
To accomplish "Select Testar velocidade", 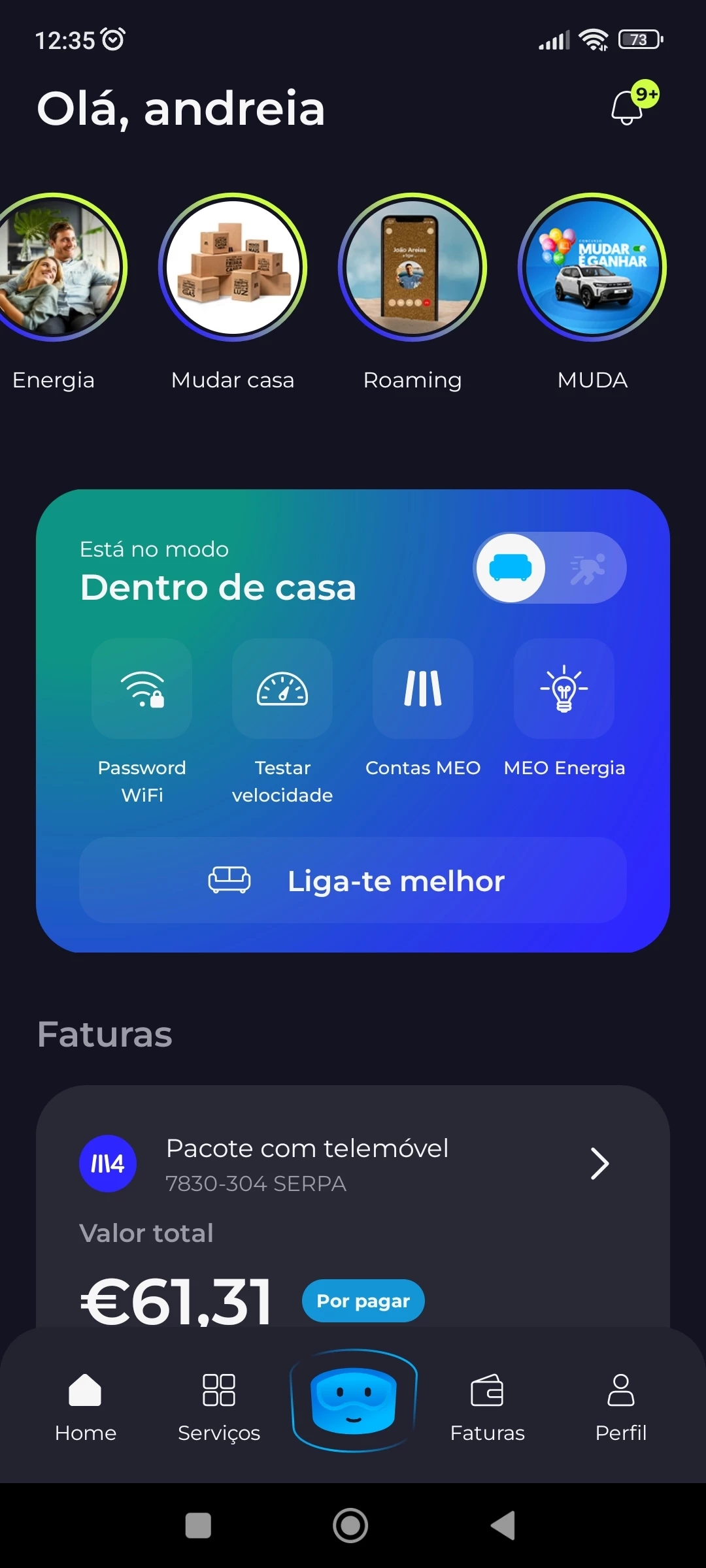I will pos(282,689).
